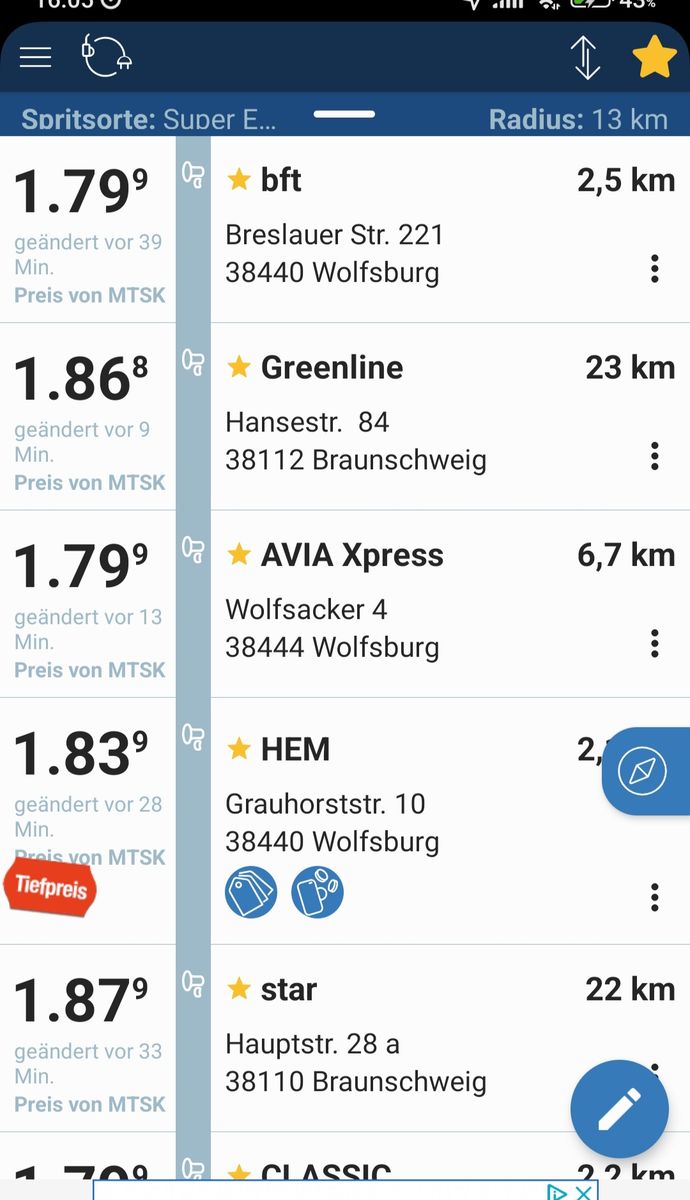Open more options for Greenline station
Image resolution: width=690 pixels, height=1200 pixels.
[655, 456]
